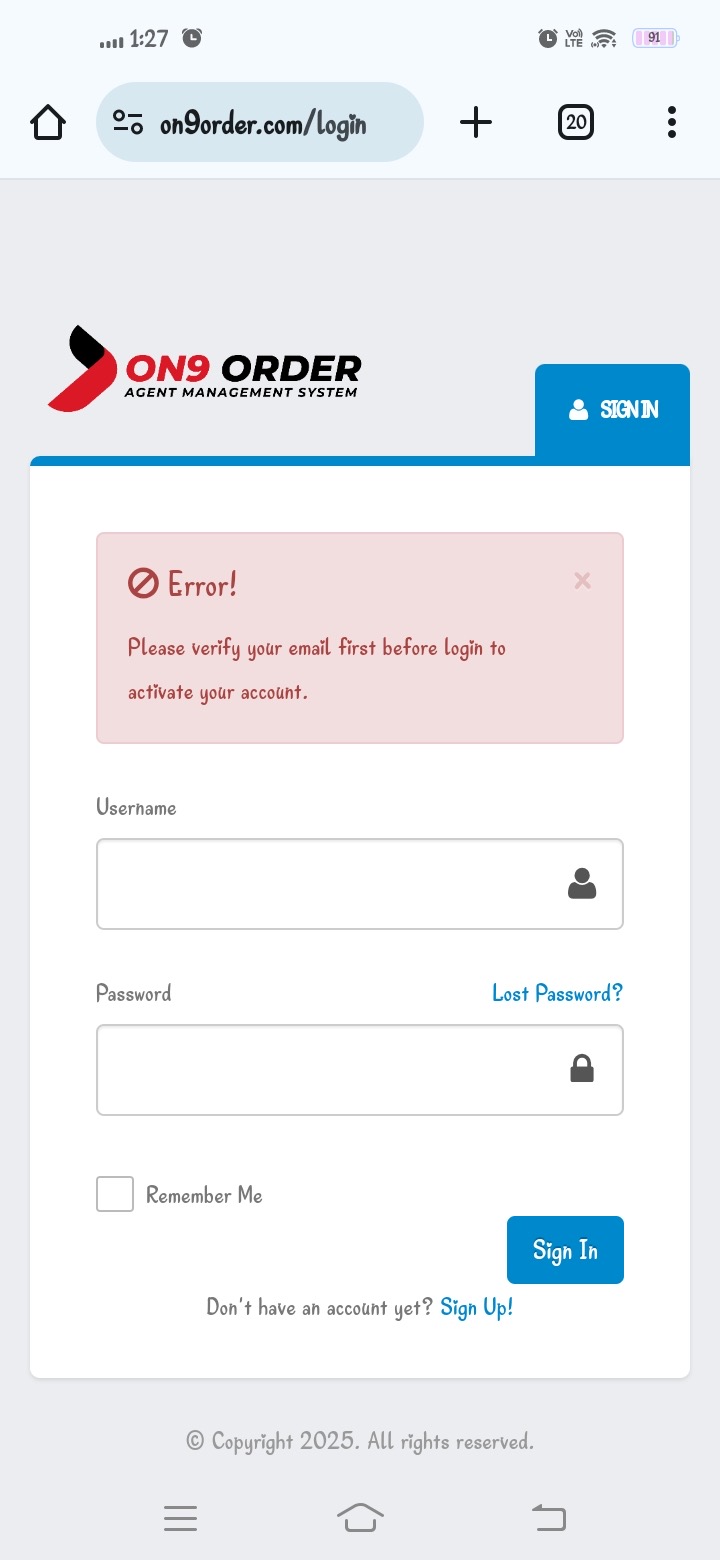Image resolution: width=720 pixels, height=1560 pixels.
Task: Open the Lost Password link
Action: point(557,993)
